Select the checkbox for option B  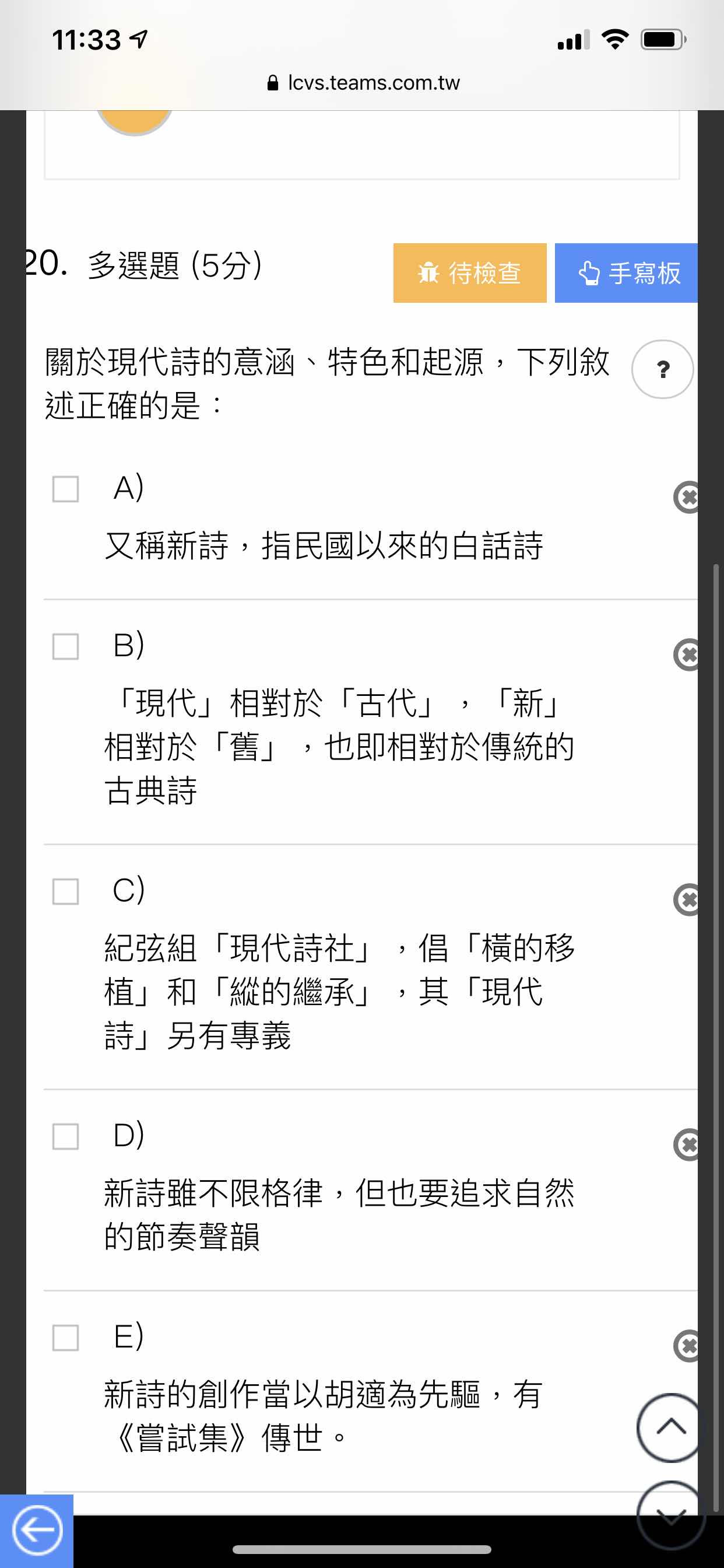click(x=66, y=646)
